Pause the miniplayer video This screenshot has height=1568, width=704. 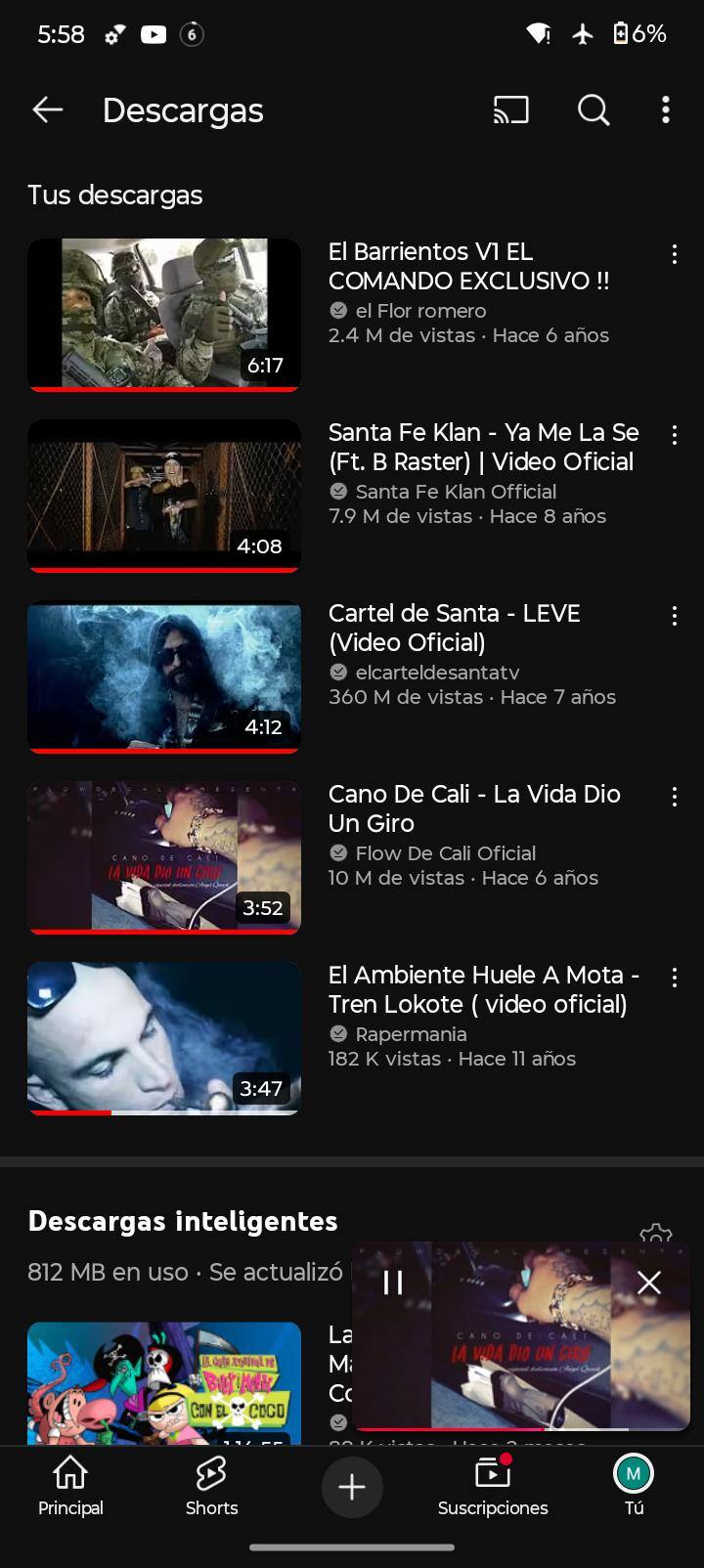tap(393, 1283)
